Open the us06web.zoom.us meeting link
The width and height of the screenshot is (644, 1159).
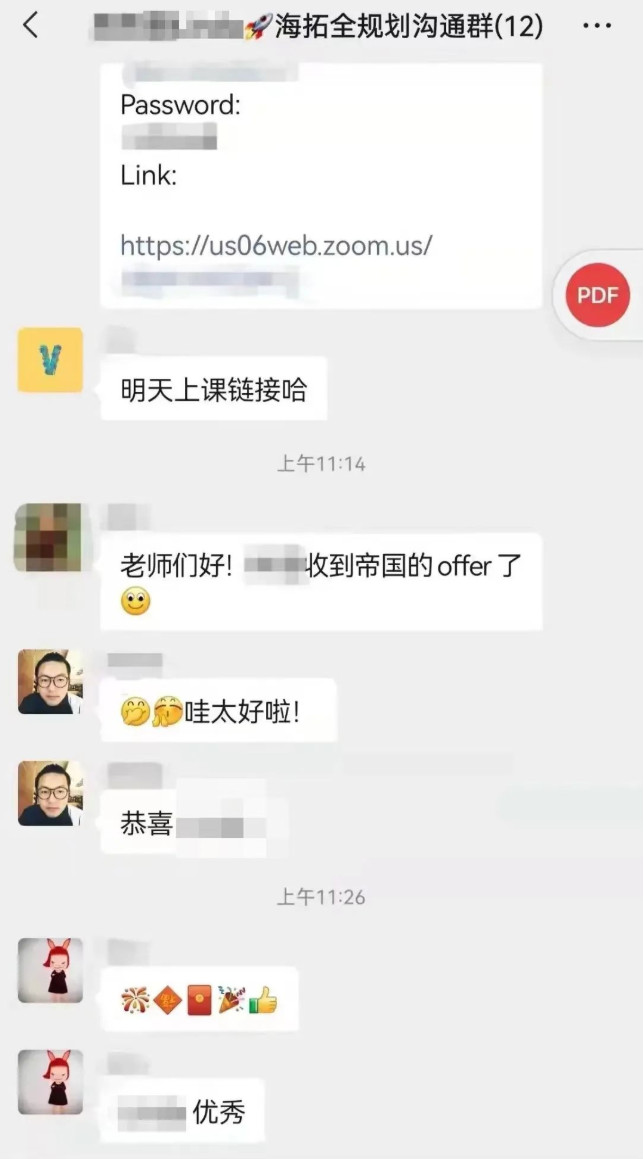(276, 245)
